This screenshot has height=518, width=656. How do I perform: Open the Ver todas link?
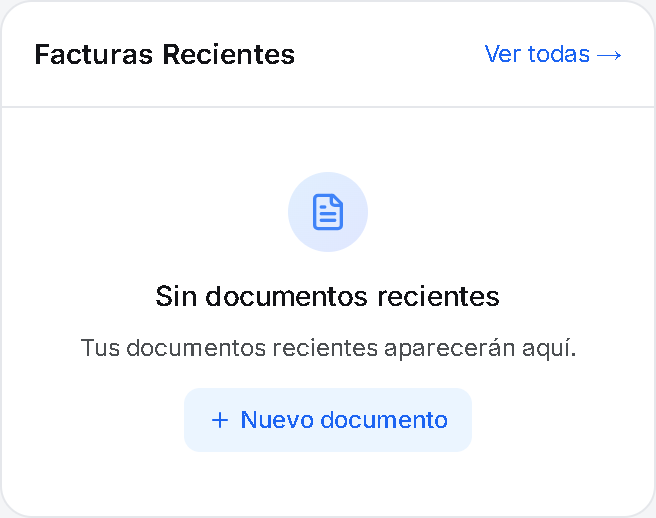553,54
